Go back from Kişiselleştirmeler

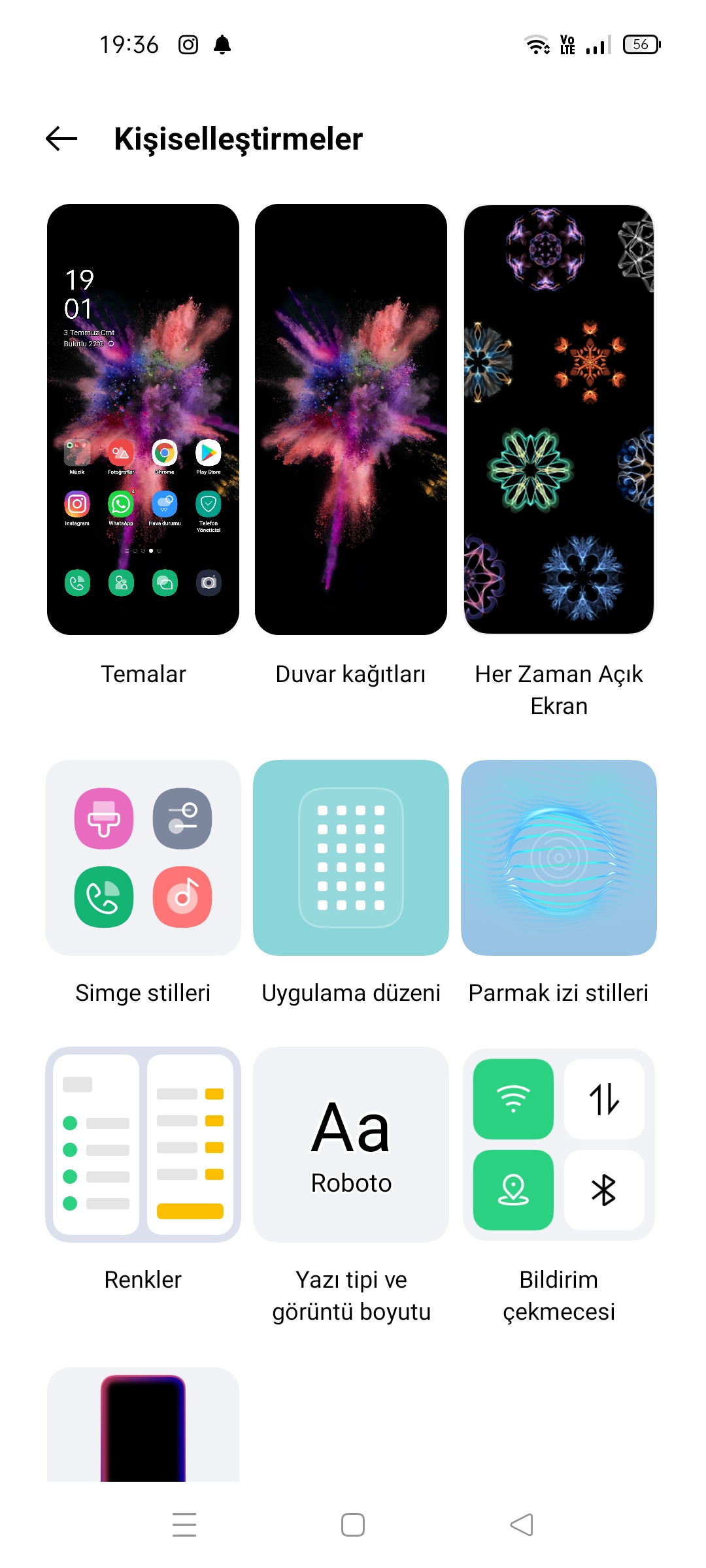[x=61, y=139]
